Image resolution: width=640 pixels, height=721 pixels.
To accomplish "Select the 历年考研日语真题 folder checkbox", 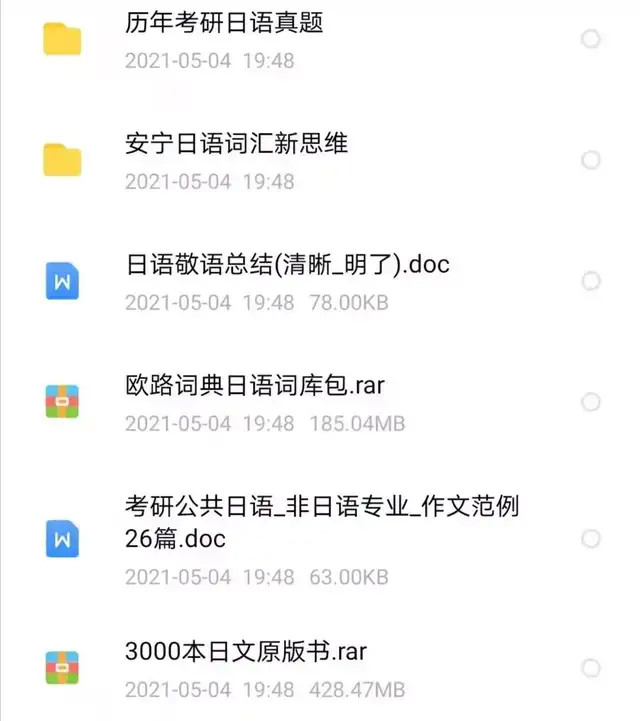I will [x=591, y=39].
